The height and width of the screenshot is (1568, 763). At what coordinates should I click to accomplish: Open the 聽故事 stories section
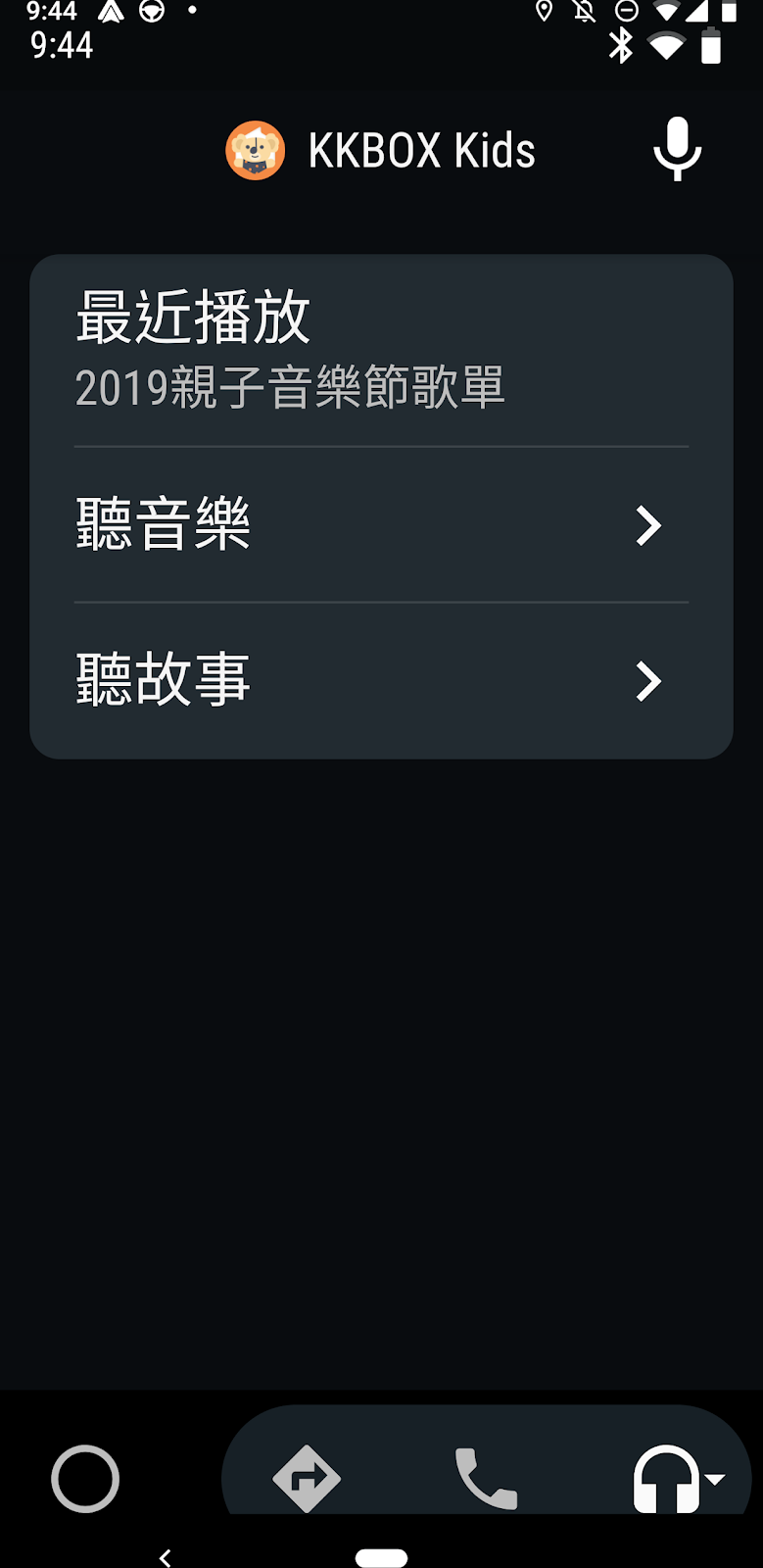[381, 680]
